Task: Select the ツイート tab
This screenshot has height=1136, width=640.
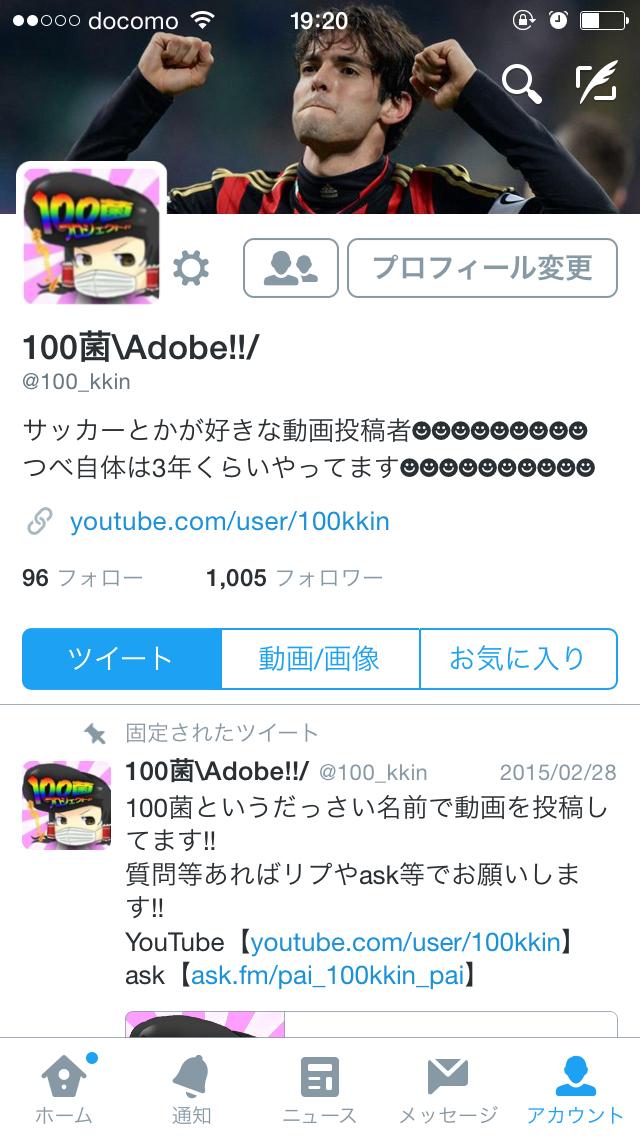Action: (x=121, y=659)
